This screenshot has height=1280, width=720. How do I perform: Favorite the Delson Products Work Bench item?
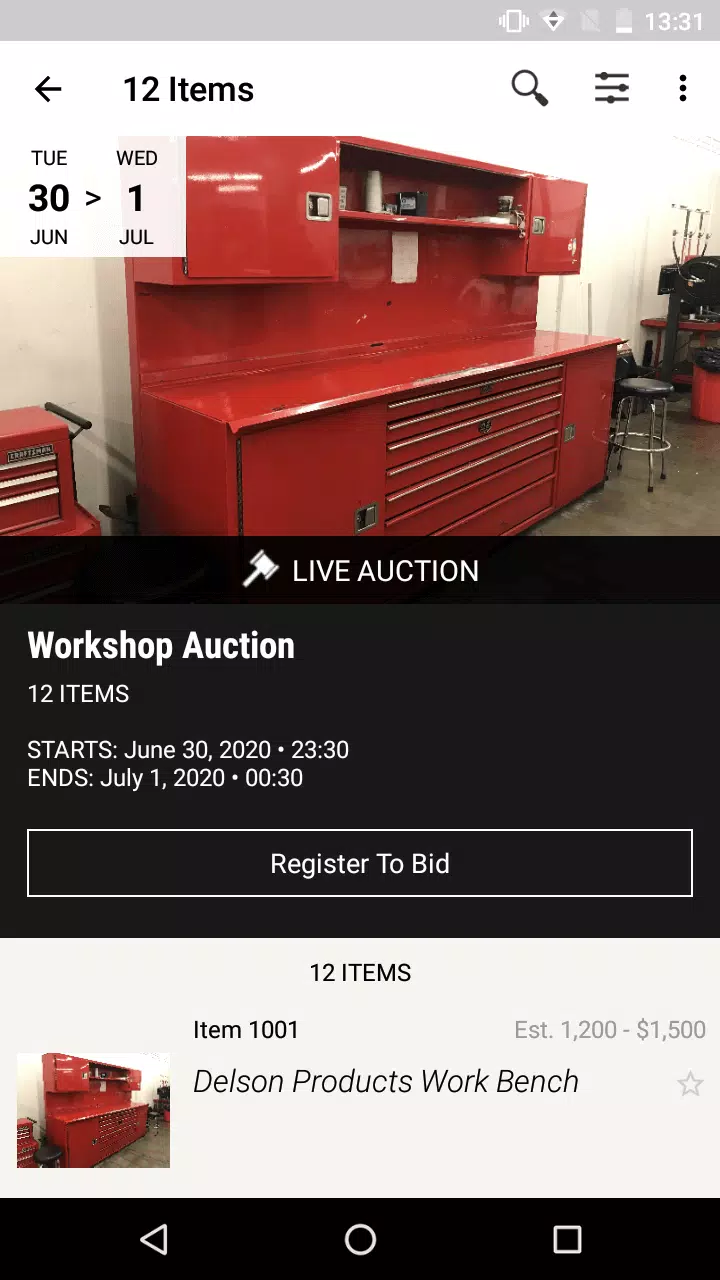[689, 1083]
